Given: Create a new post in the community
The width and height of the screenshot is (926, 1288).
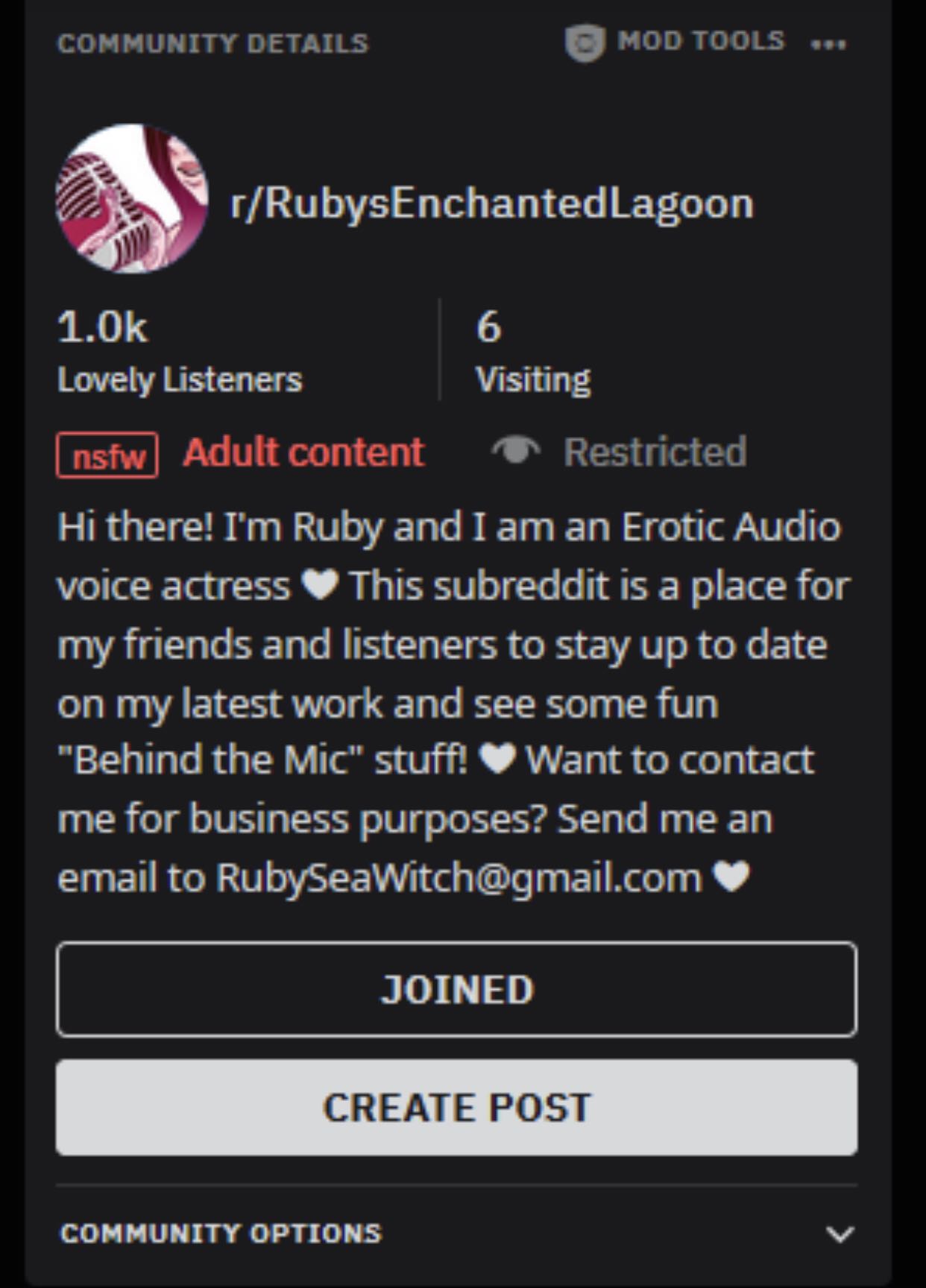Looking at the screenshot, I should pos(456,1107).
